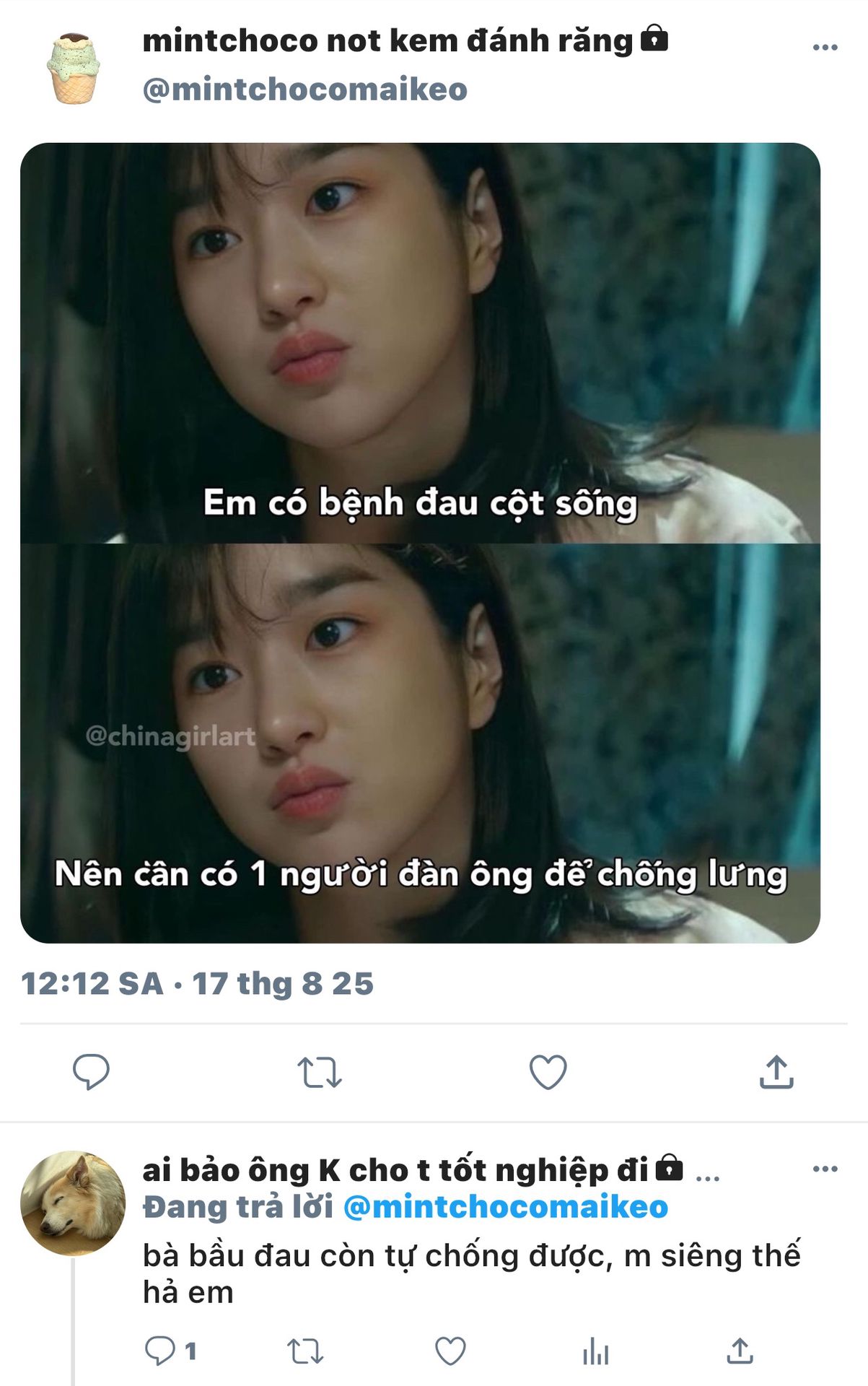The image size is (868, 1386).
Task: Open overflow menu on the reply
Action: (825, 1169)
